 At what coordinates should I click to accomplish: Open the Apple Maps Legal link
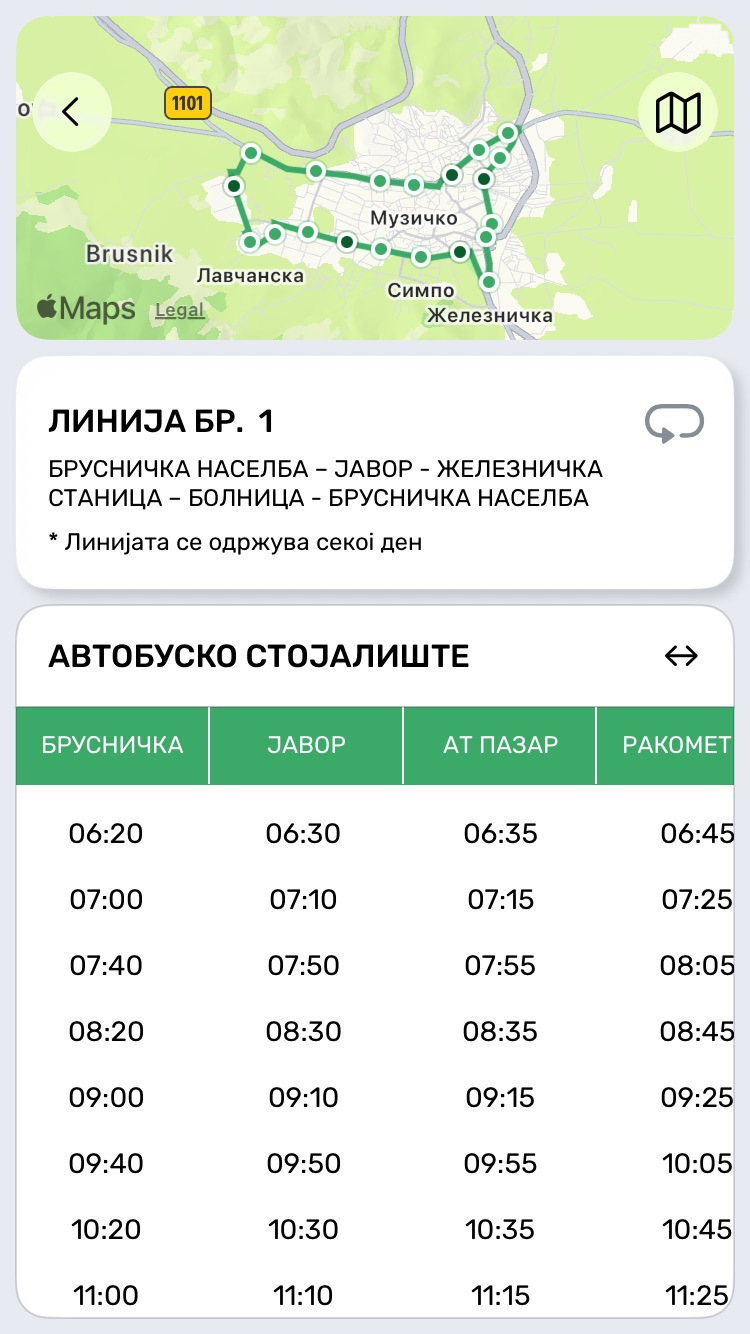(180, 311)
